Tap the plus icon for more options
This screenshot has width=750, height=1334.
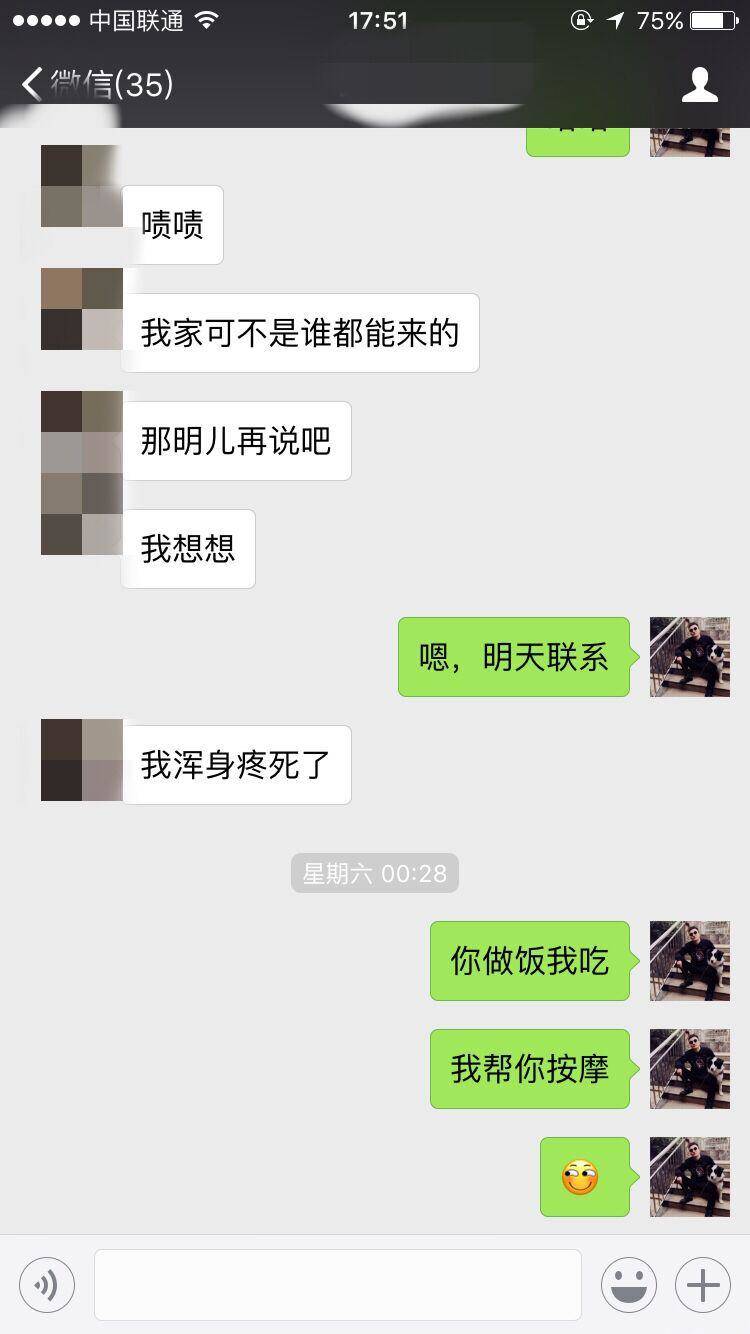(702, 1284)
